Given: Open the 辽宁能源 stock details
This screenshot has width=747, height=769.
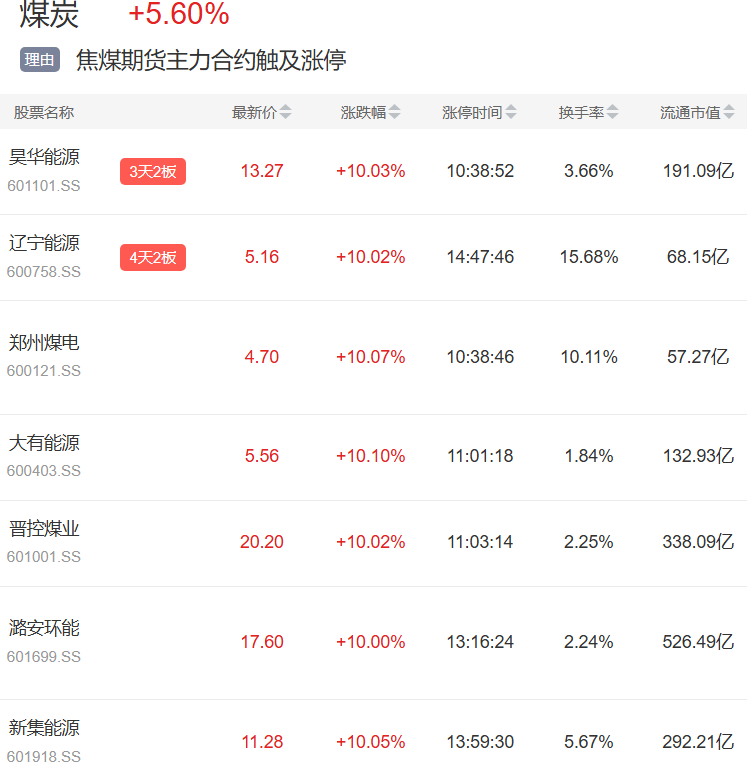Looking at the screenshot, I should tap(373, 257).
